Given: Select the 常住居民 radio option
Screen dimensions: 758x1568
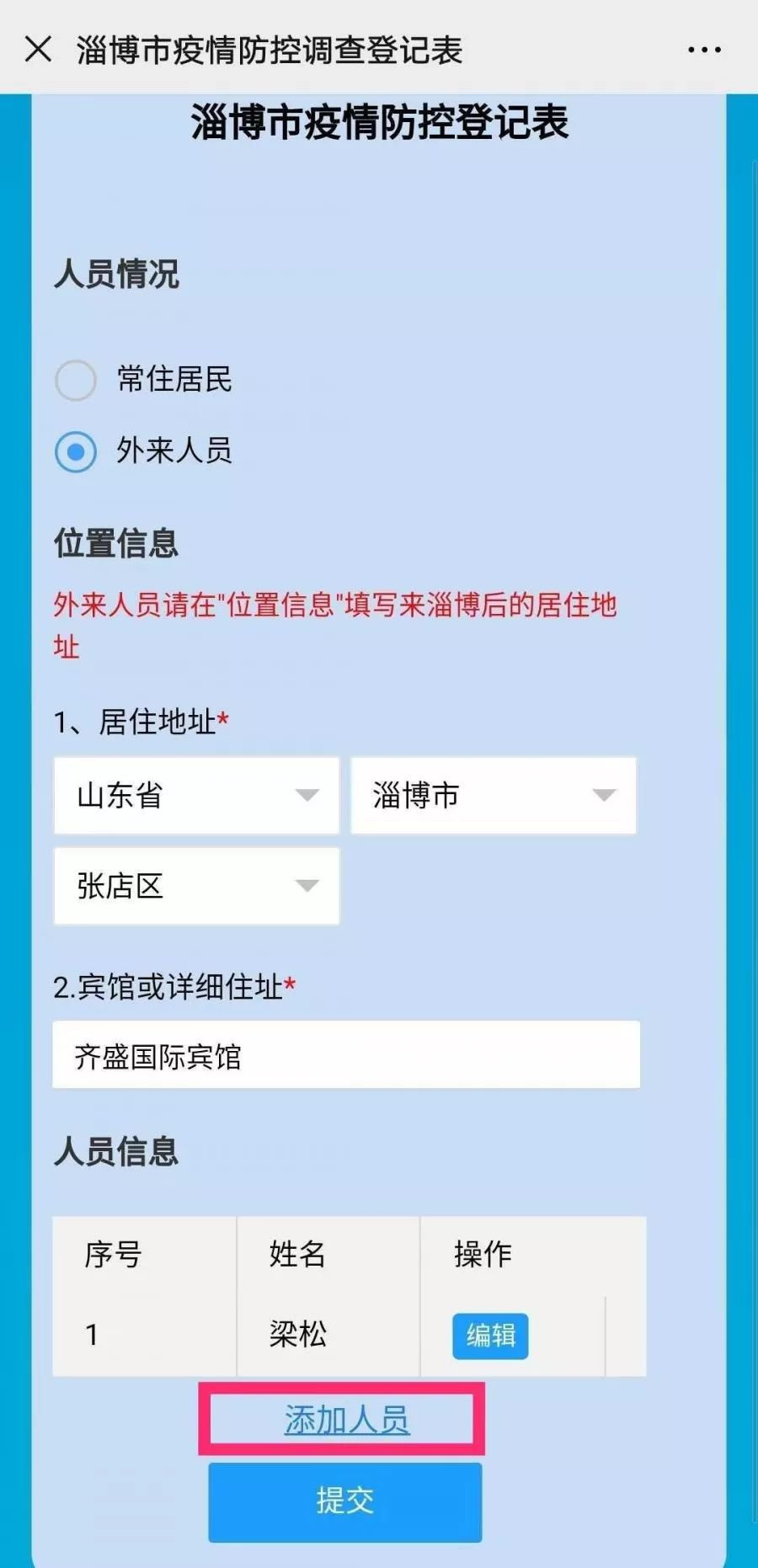Looking at the screenshot, I should point(76,380).
